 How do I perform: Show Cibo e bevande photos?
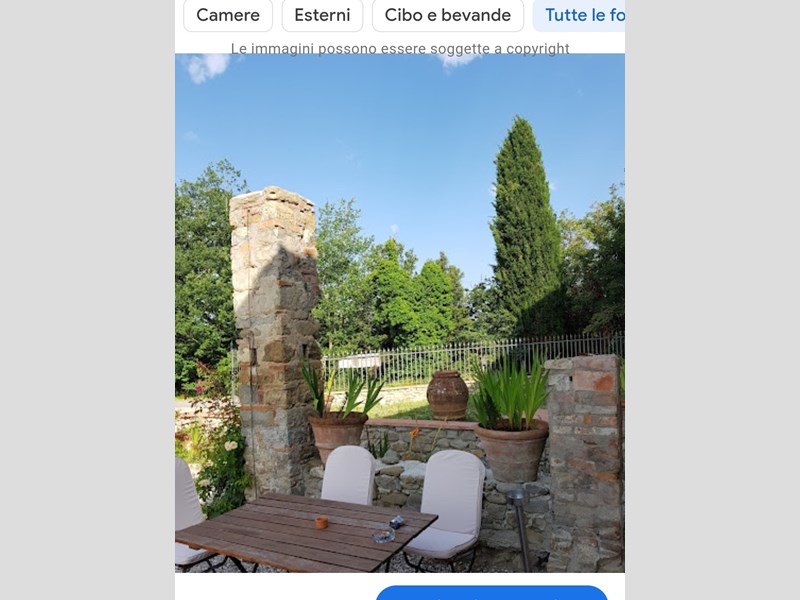[447, 15]
